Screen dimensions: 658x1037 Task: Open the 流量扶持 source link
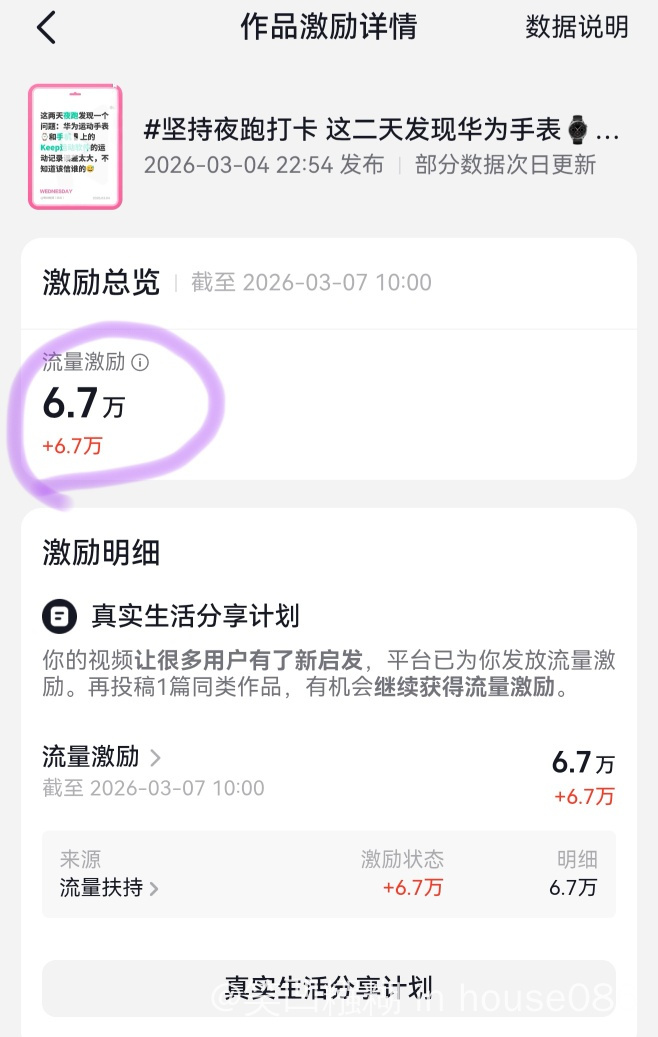click(x=109, y=887)
